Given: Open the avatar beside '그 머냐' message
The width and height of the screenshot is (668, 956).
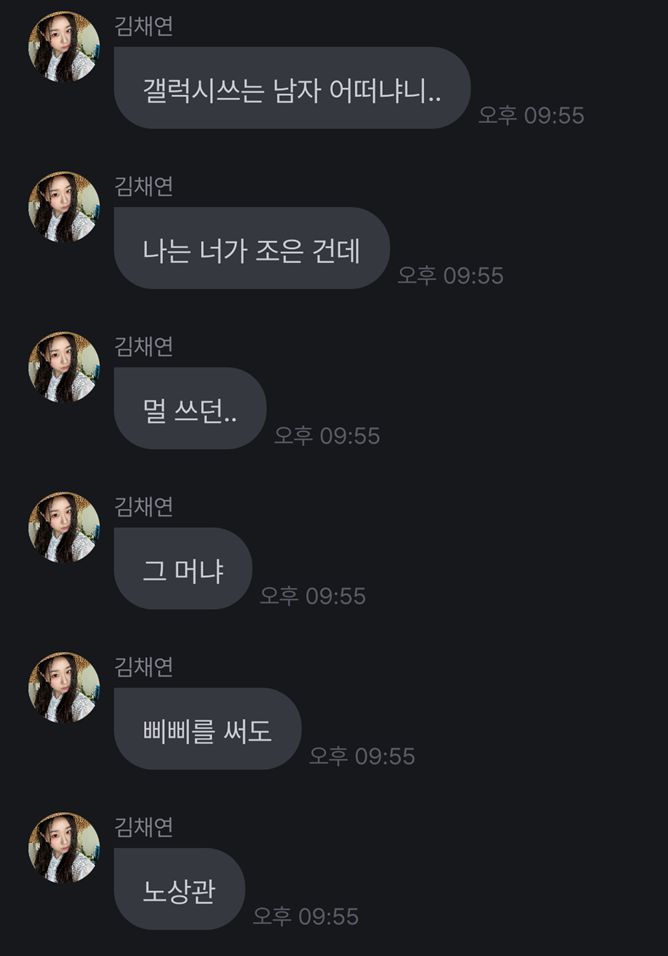Looking at the screenshot, I should (64, 527).
